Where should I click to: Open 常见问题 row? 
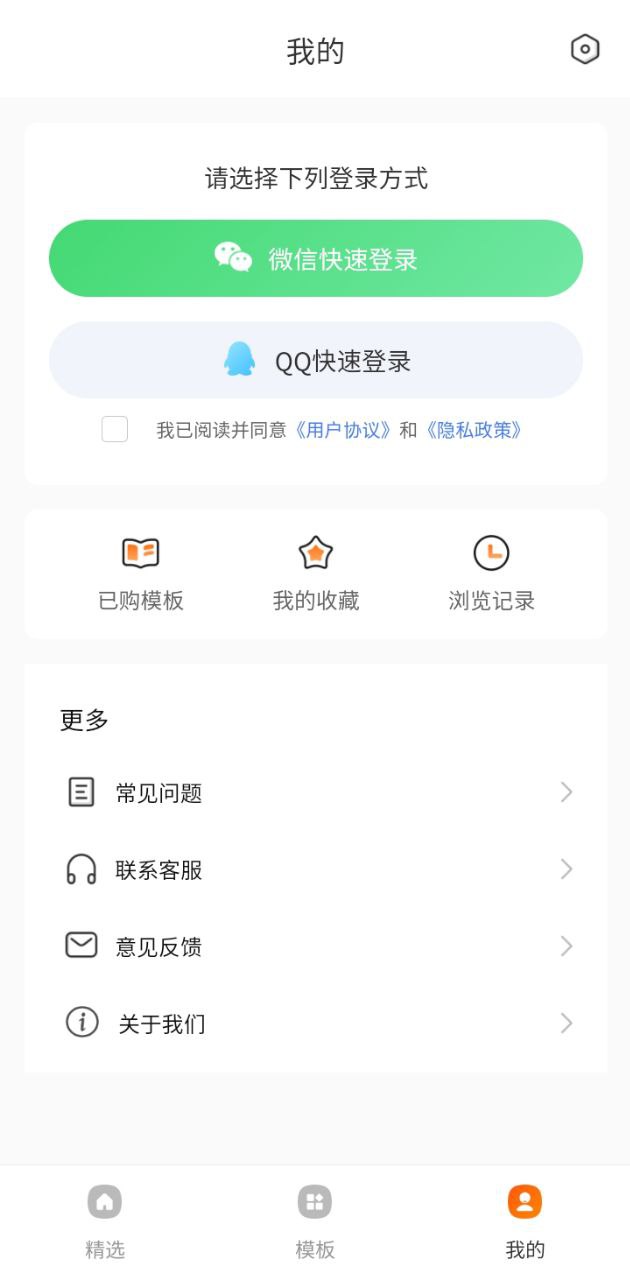[316, 793]
